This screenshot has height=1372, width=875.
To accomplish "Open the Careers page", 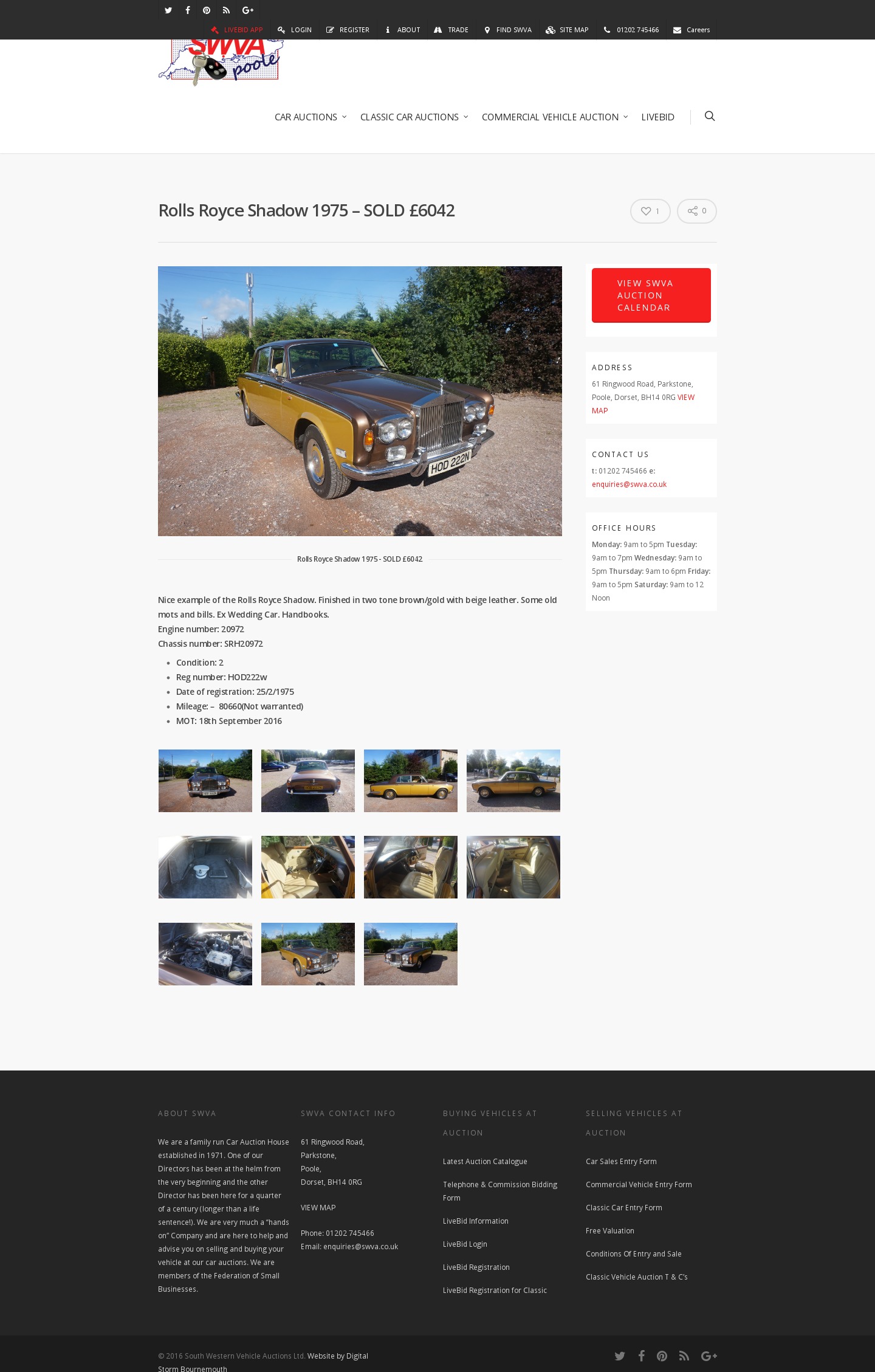I will (691, 30).
